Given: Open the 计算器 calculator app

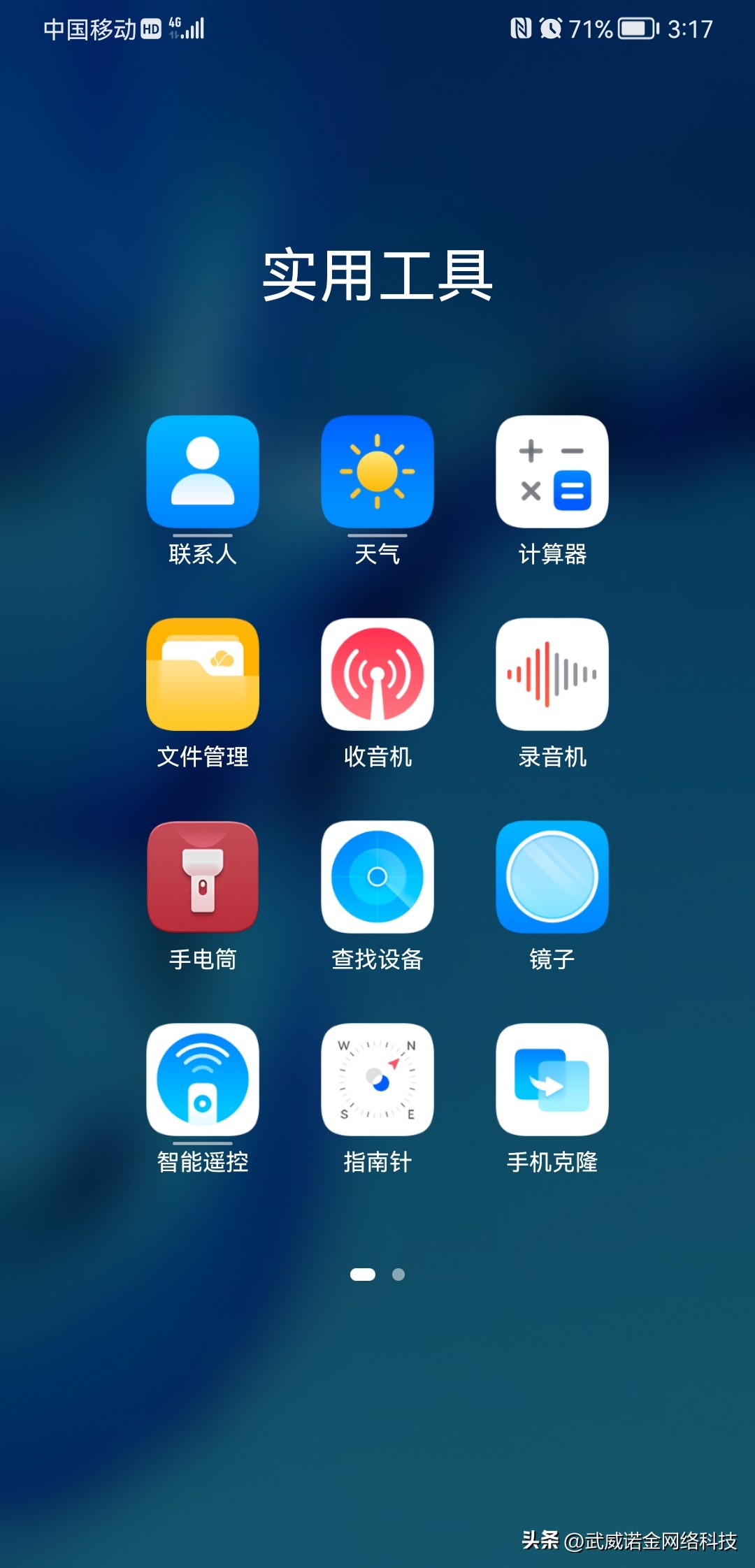Looking at the screenshot, I should 552,473.
